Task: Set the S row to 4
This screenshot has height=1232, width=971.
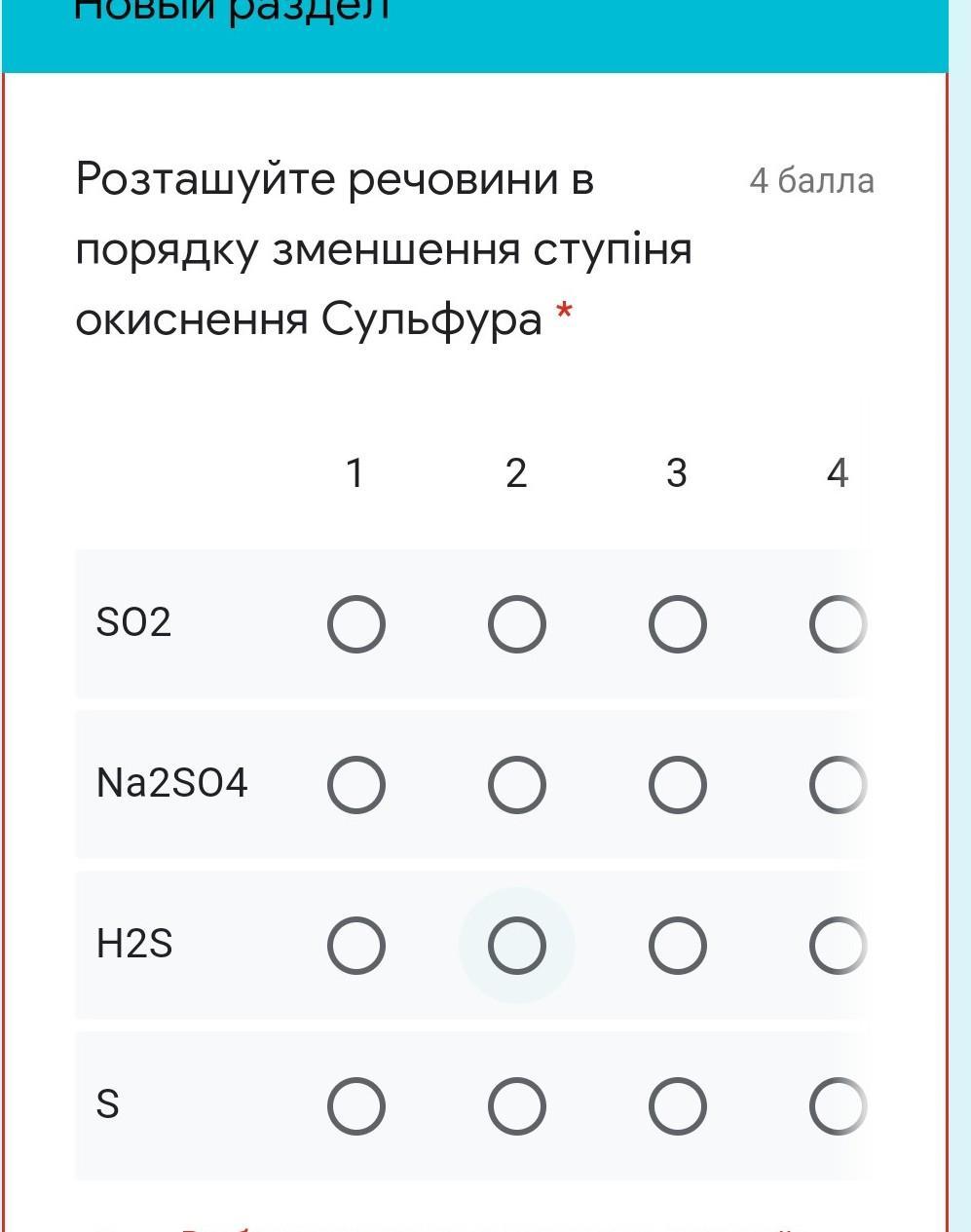Action: (837, 1106)
